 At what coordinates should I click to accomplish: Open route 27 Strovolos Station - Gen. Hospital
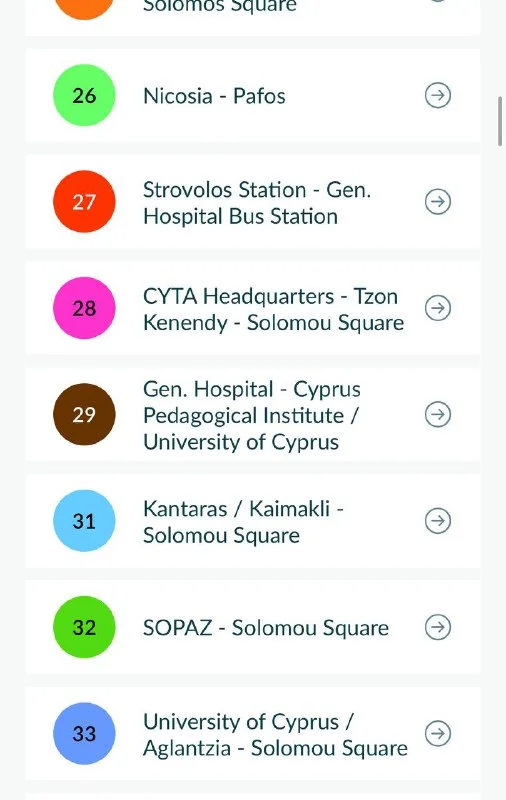(x=252, y=202)
